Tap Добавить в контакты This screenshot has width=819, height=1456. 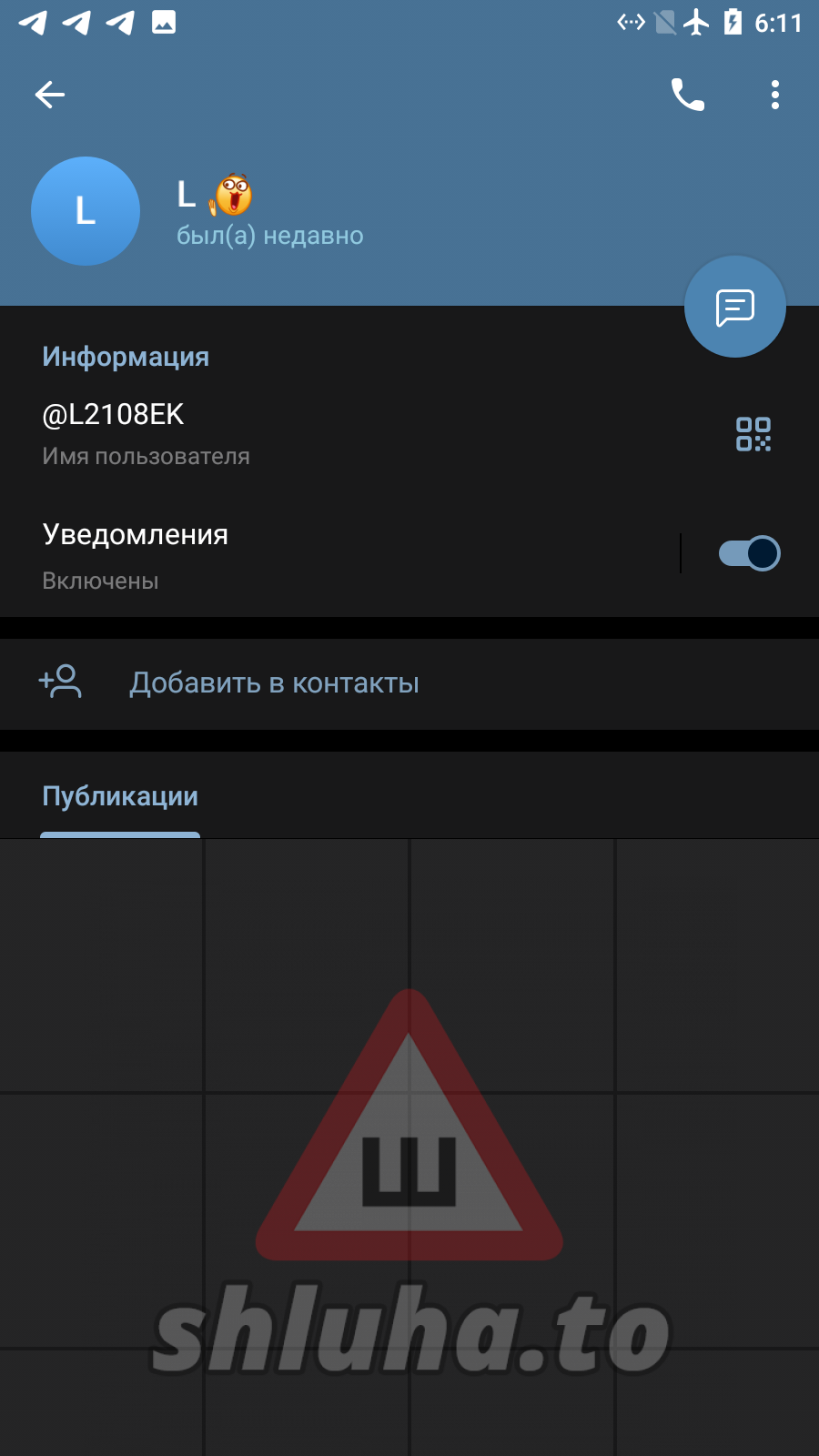click(x=273, y=683)
